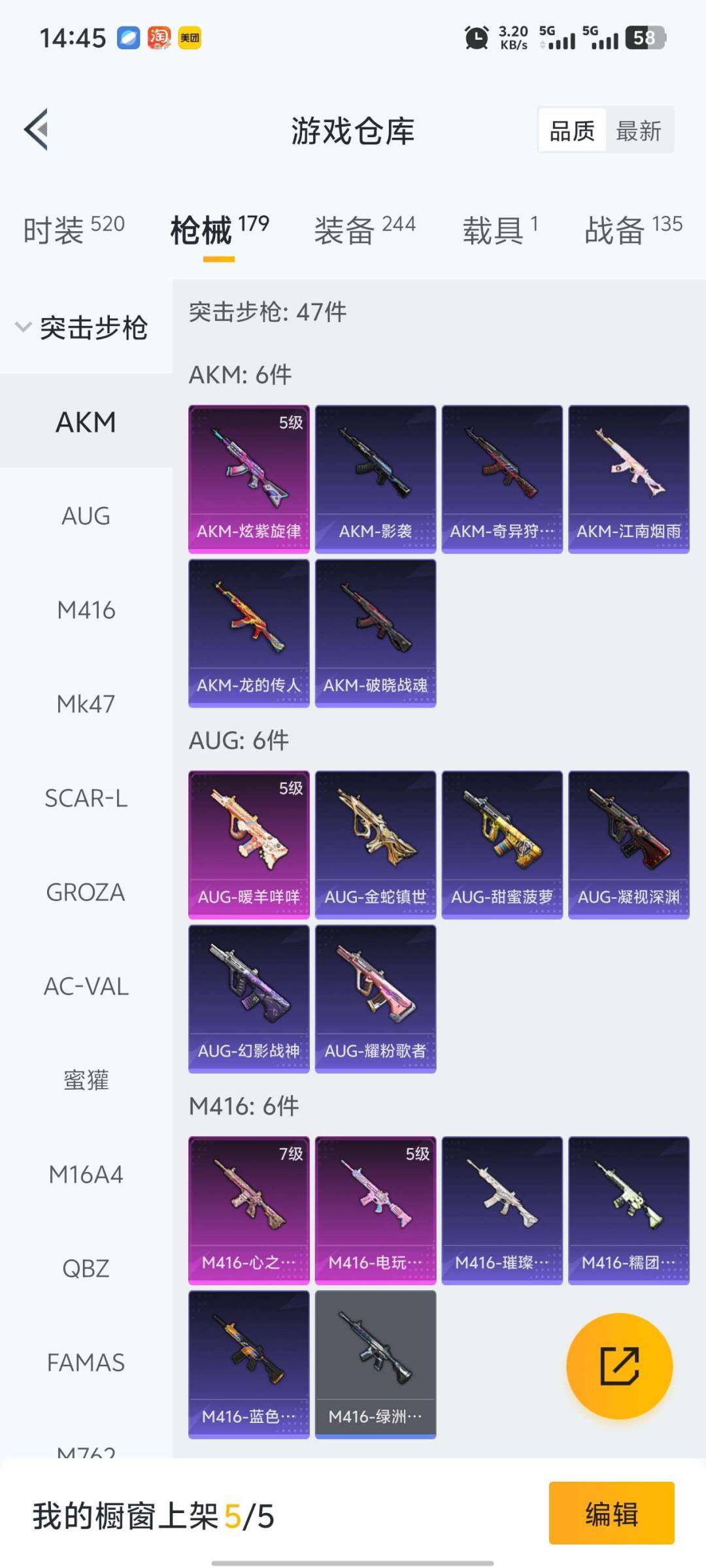Tap the 编辑 button
Image resolution: width=706 pixels, height=1568 pixels.
(611, 1513)
